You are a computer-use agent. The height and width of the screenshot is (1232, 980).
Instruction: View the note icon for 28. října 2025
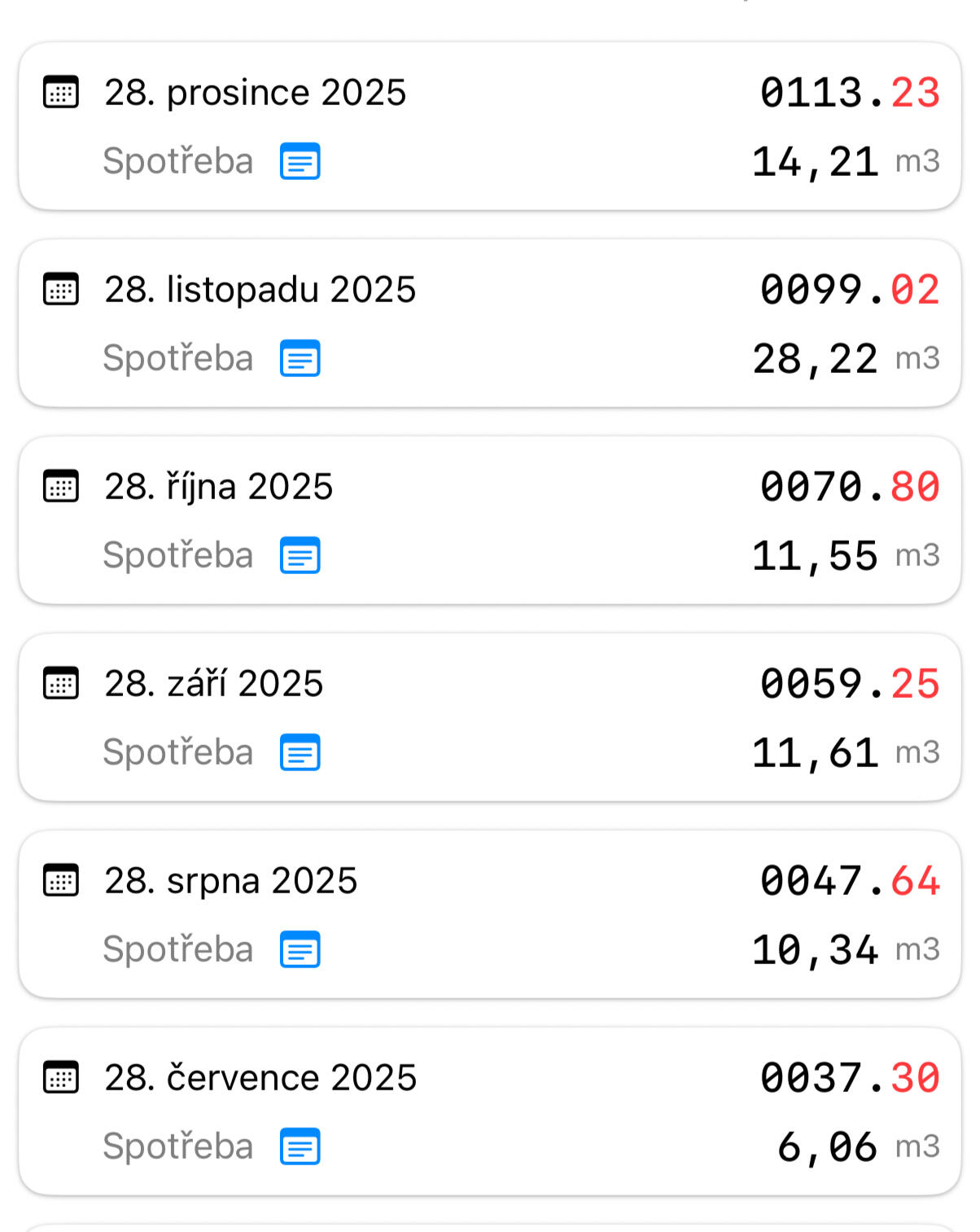[x=300, y=555]
